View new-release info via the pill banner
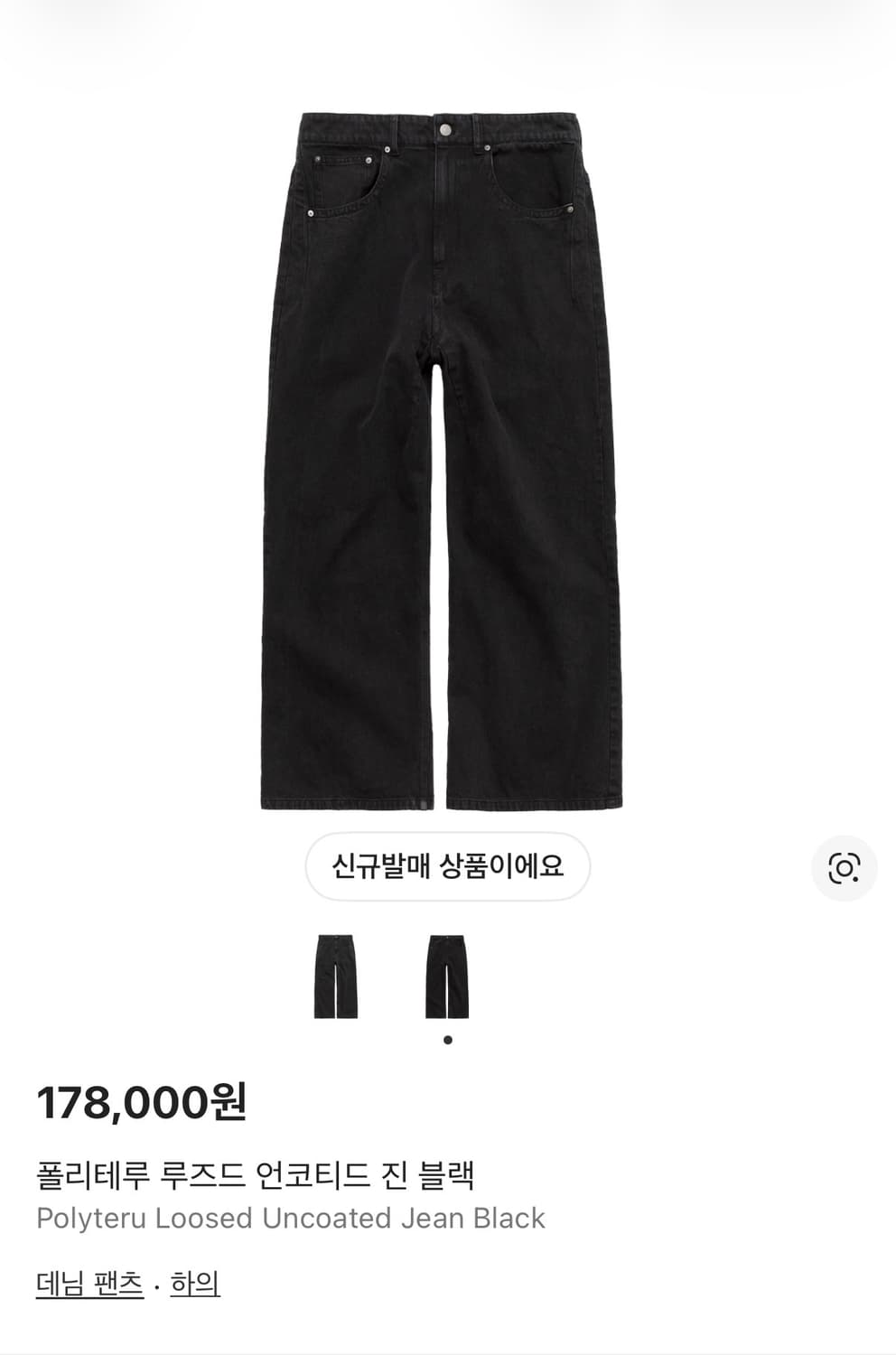The image size is (896, 1355). coord(449,865)
